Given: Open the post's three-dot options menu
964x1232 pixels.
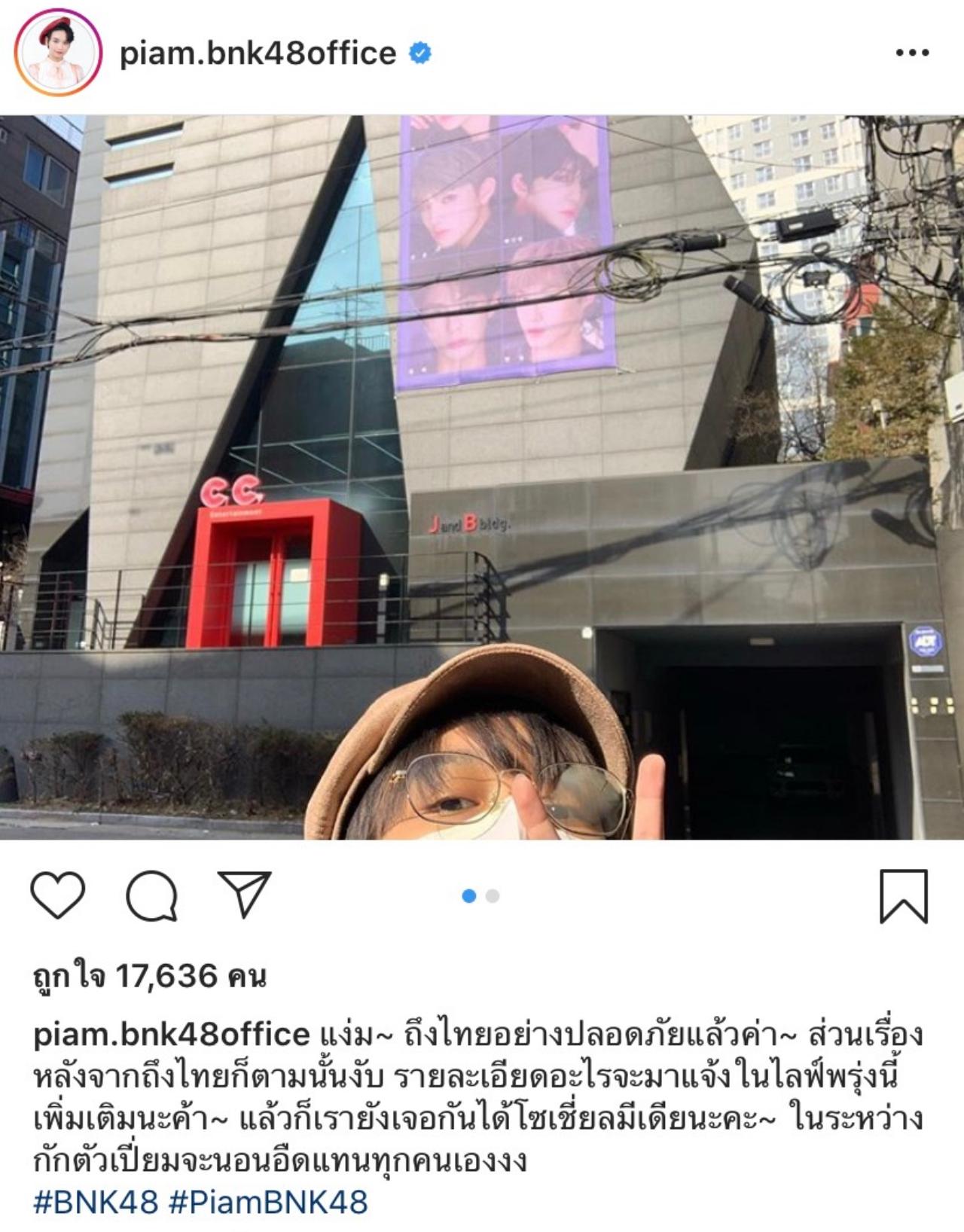Looking at the screenshot, I should tap(912, 53).
